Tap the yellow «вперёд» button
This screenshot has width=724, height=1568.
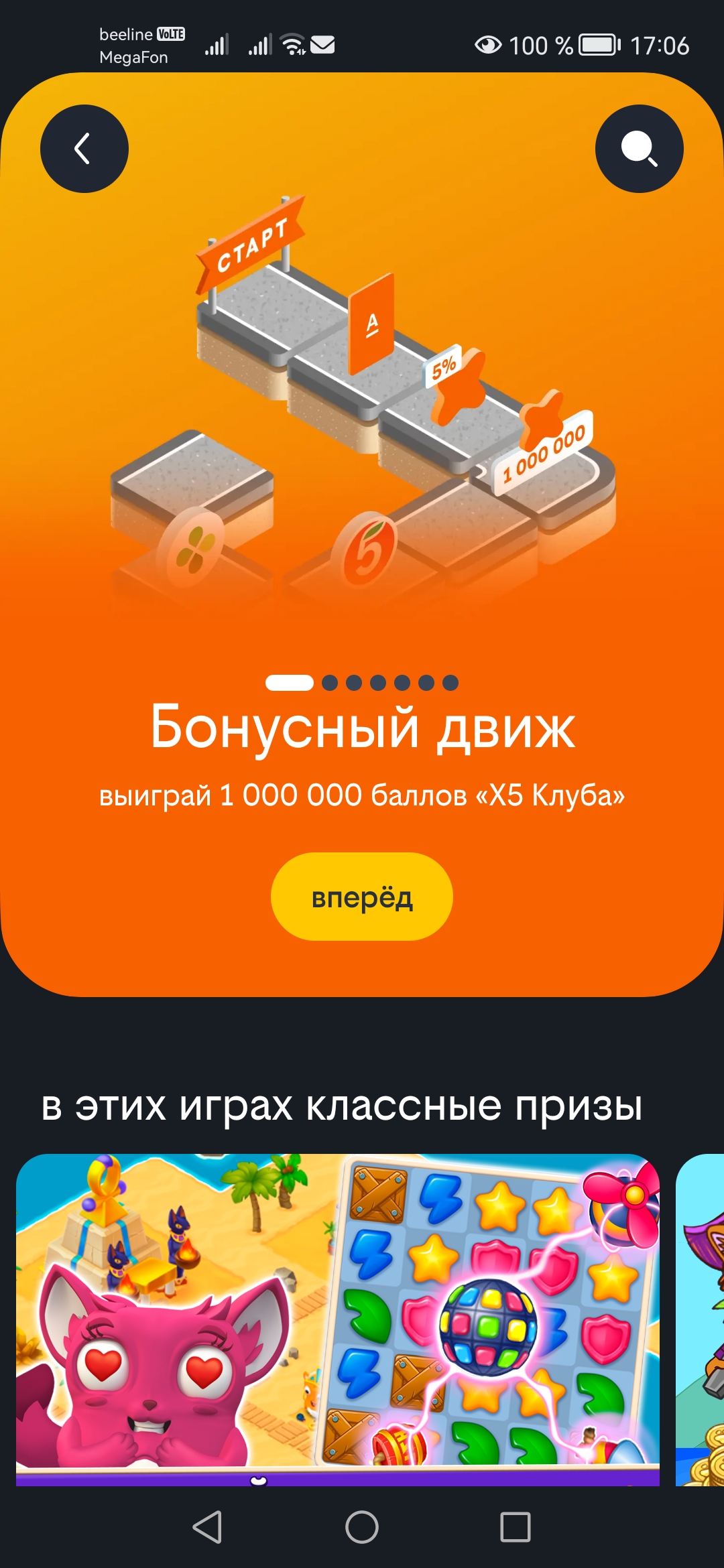pos(362,897)
